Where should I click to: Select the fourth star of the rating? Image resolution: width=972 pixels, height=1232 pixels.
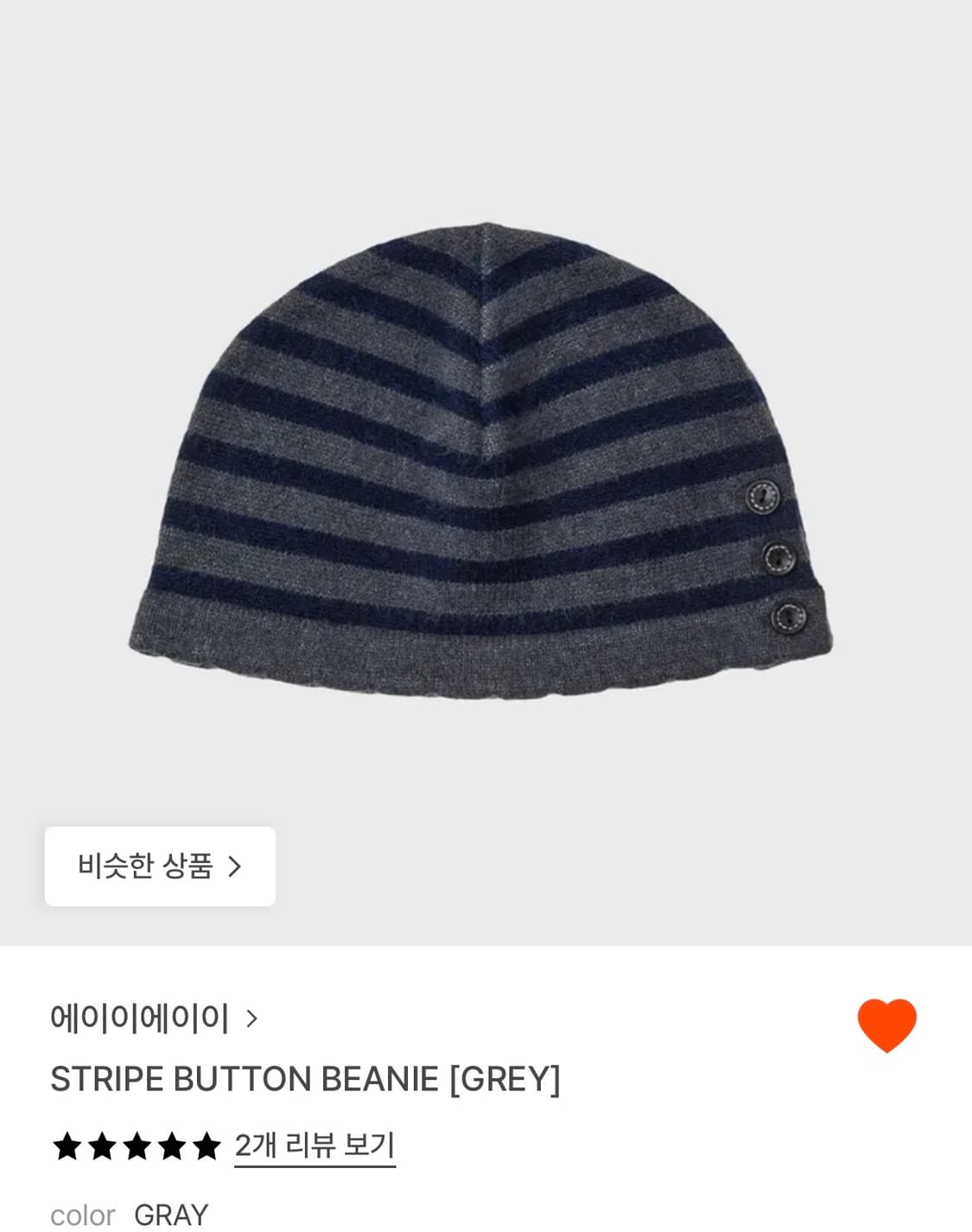tap(171, 1146)
